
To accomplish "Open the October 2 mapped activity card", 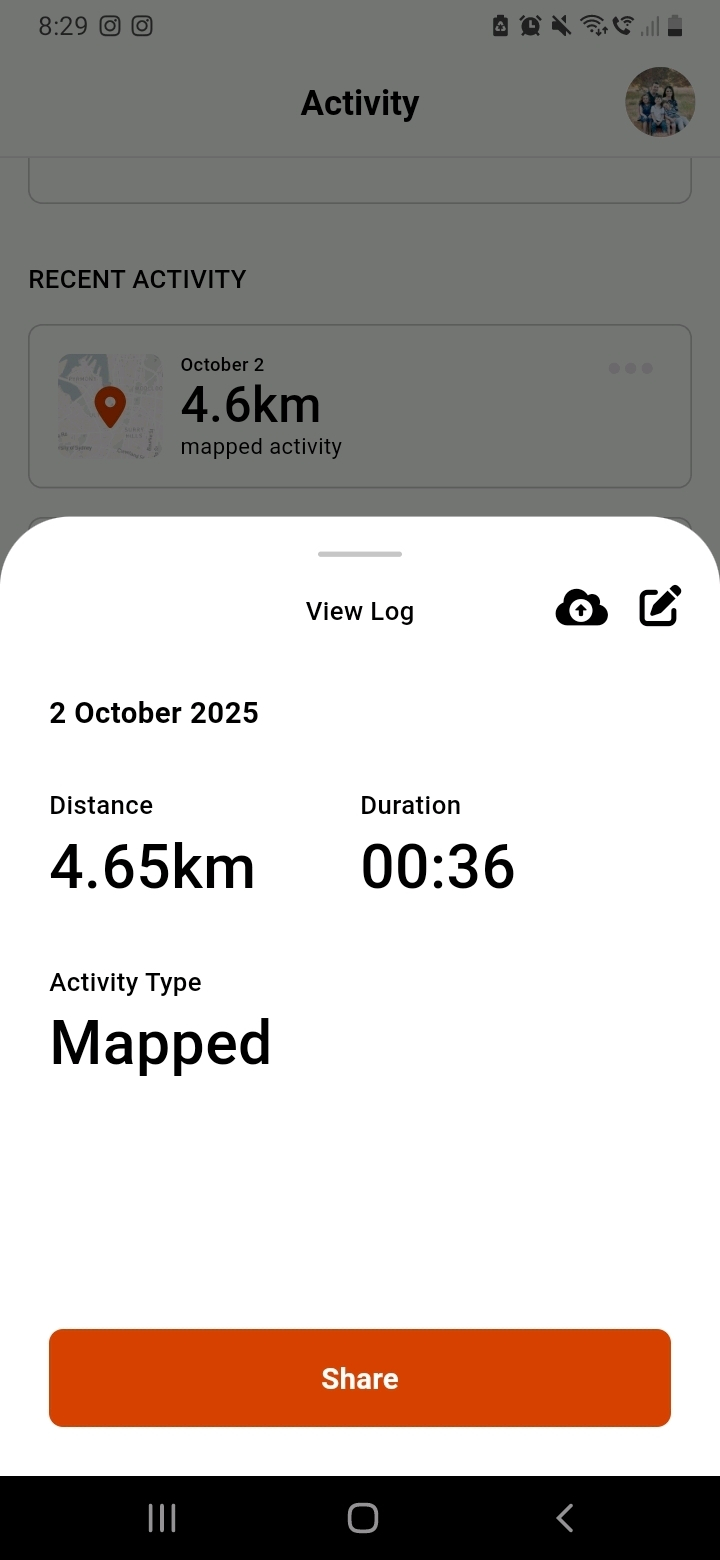I will coord(360,406).
